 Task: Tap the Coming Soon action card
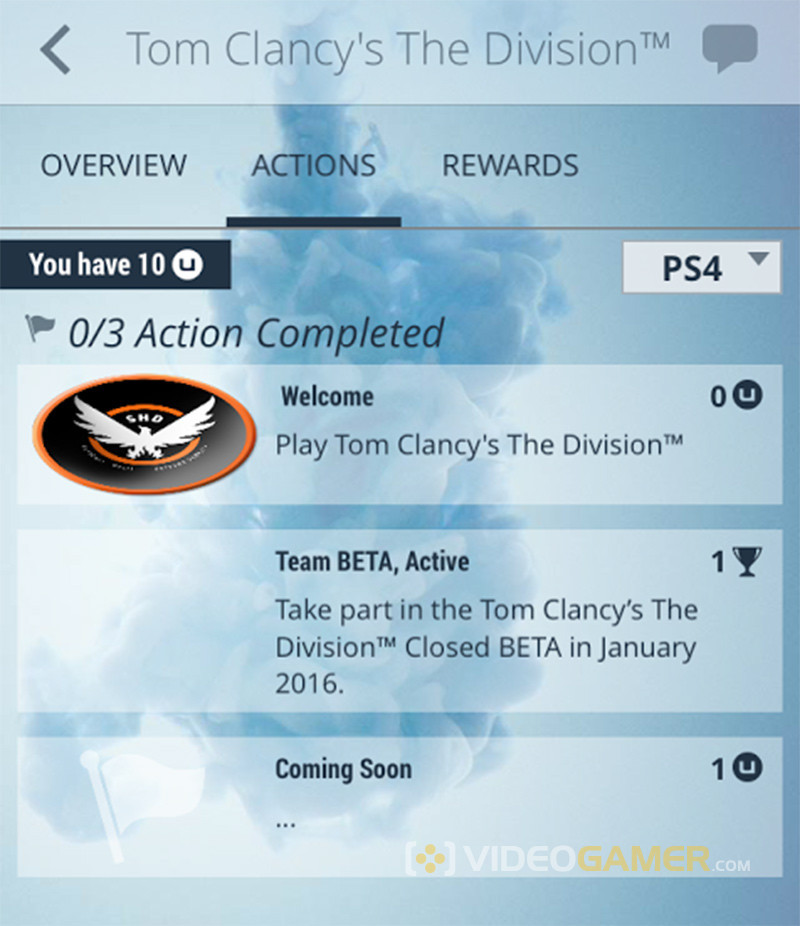tap(400, 806)
